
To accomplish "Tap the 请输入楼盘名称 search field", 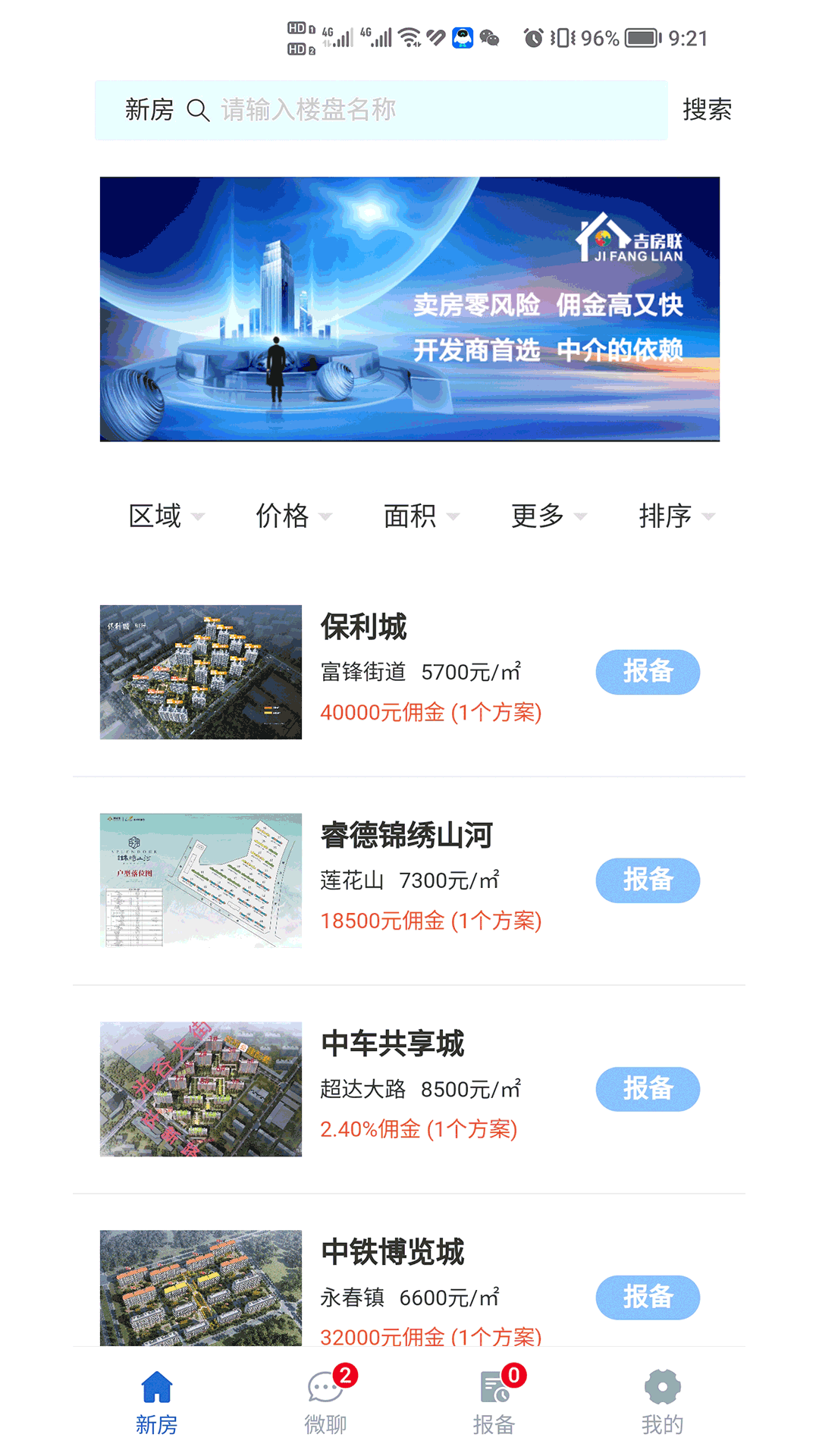I will tap(425, 110).
